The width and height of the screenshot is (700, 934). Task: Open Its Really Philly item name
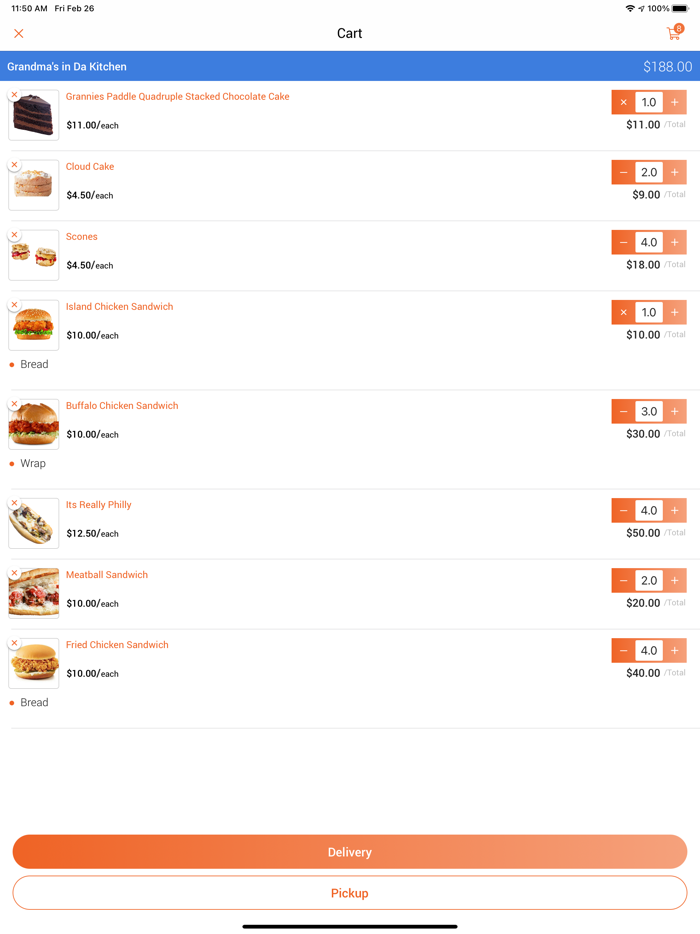click(x=99, y=505)
